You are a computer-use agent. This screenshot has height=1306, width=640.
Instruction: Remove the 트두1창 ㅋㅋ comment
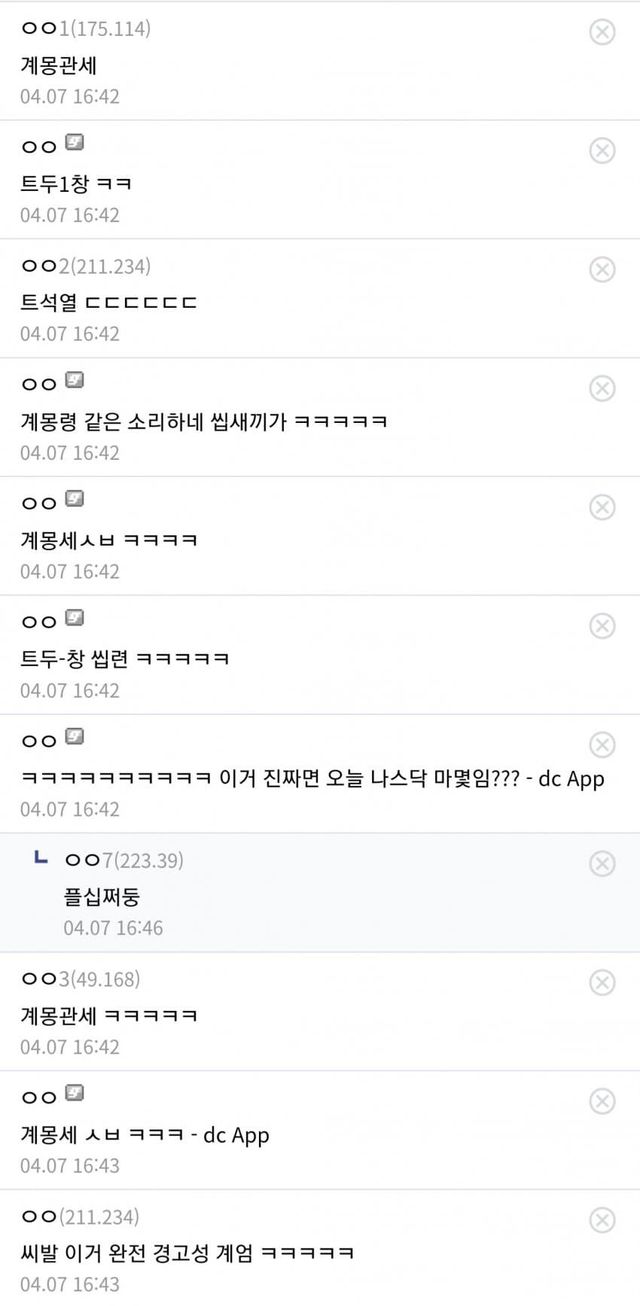(x=602, y=150)
